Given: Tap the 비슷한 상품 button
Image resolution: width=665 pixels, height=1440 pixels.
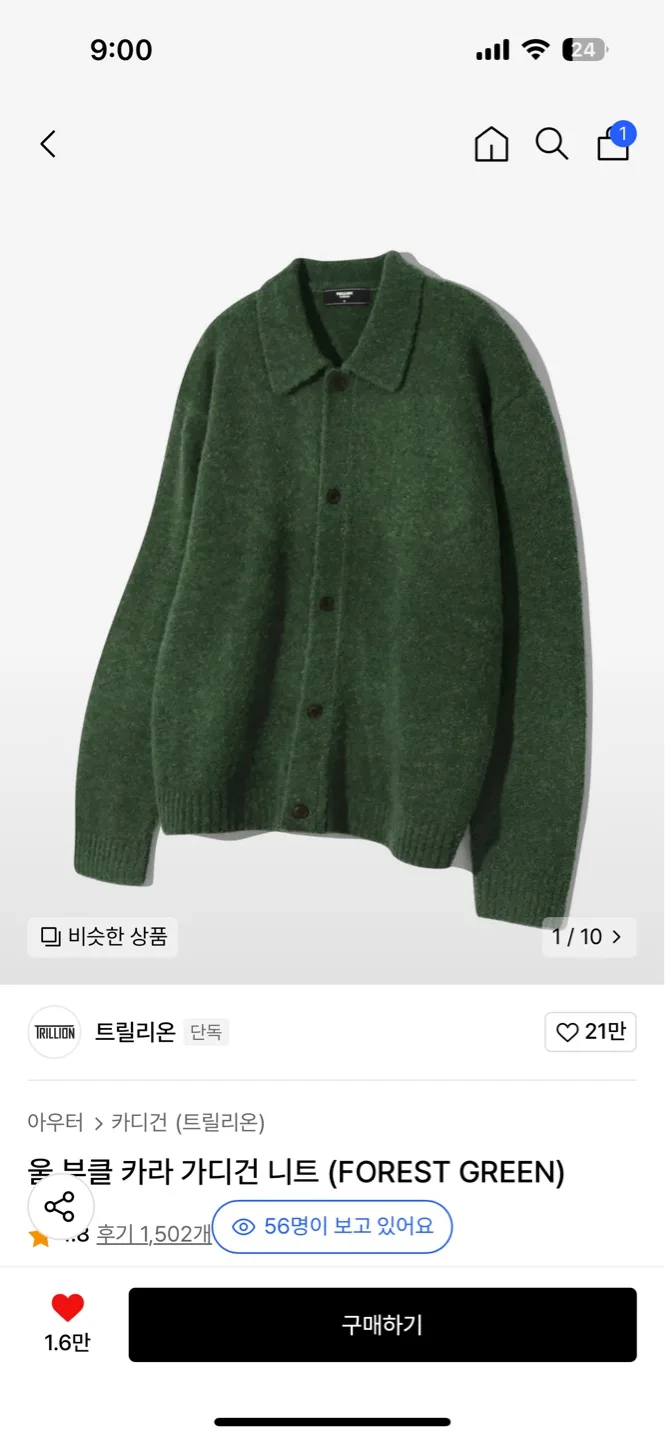Looking at the screenshot, I should click(x=103, y=937).
